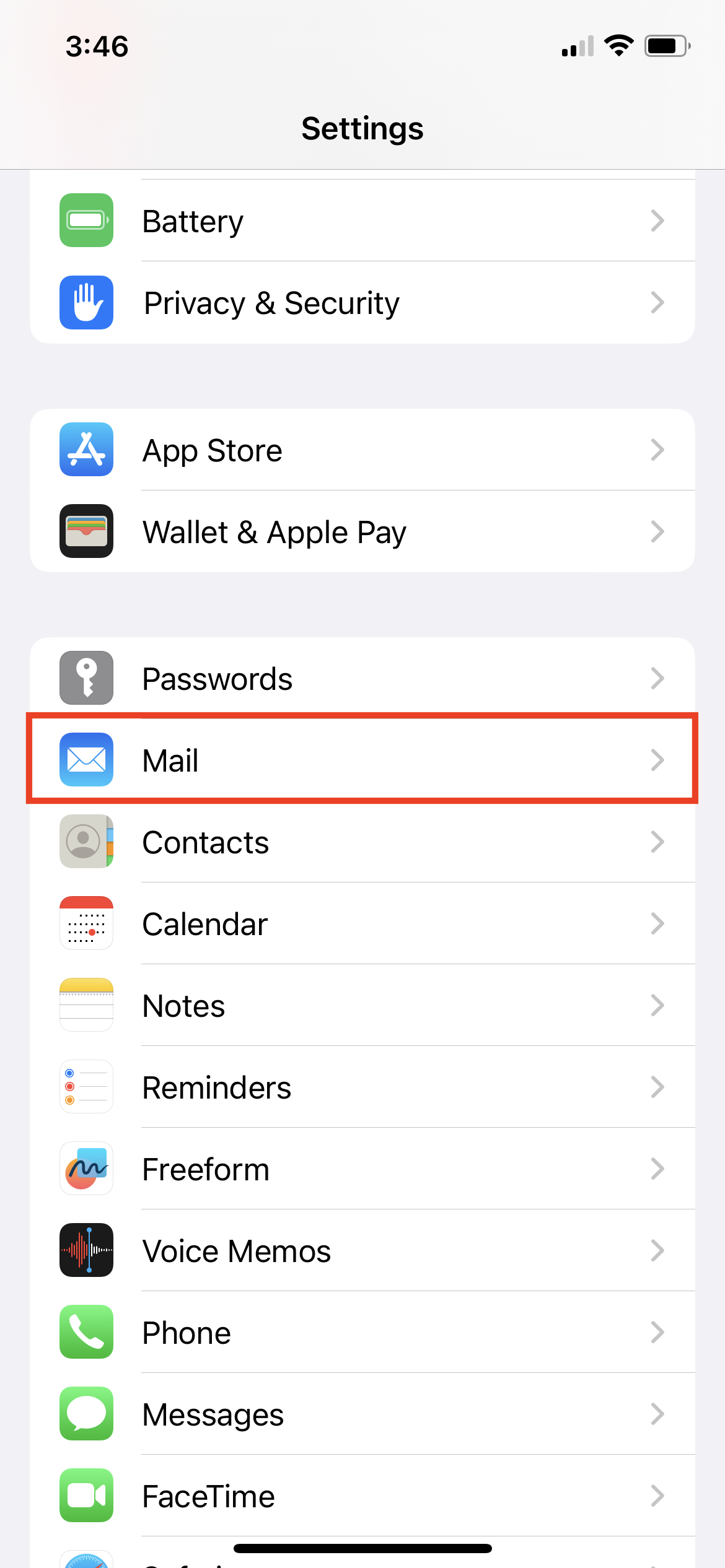The width and height of the screenshot is (725, 1568).
Task: Tap the Reminders row
Action: tap(362, 1087)
